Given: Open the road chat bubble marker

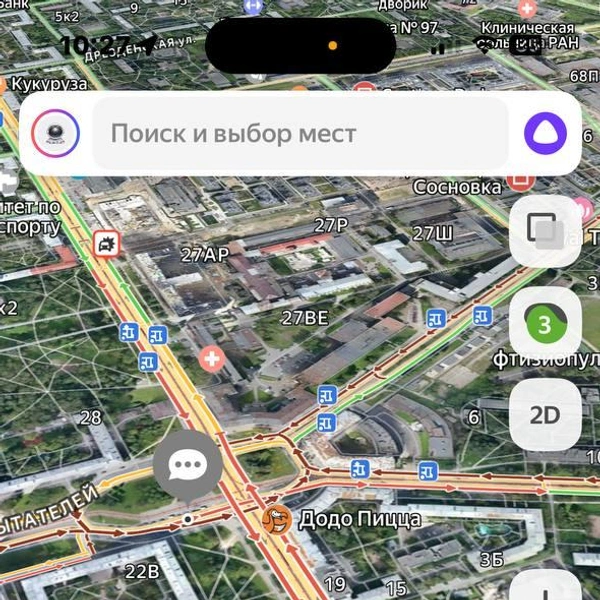Looking at the screenshot, I should [187, 465].
